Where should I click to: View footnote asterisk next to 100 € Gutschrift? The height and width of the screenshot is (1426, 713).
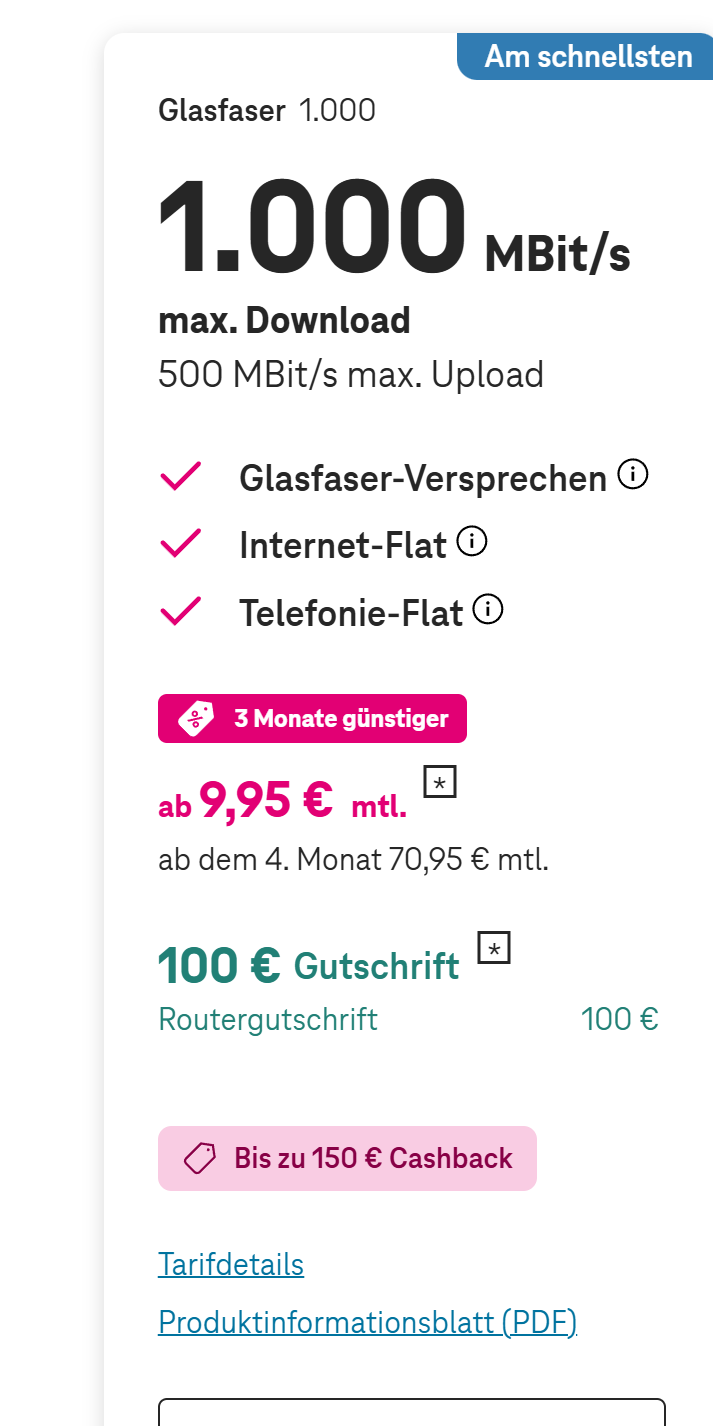click(494, 948)
